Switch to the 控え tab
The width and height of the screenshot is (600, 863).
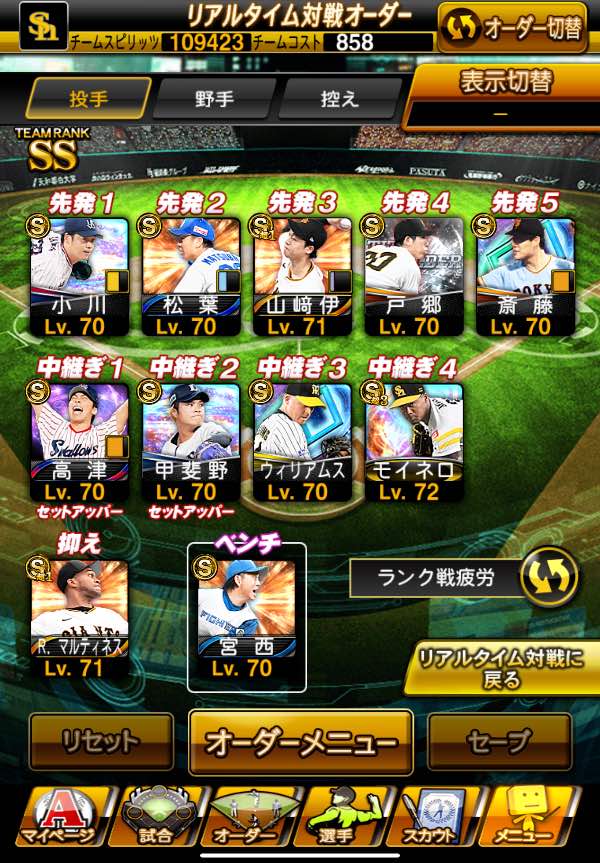(x=340, y=99)
